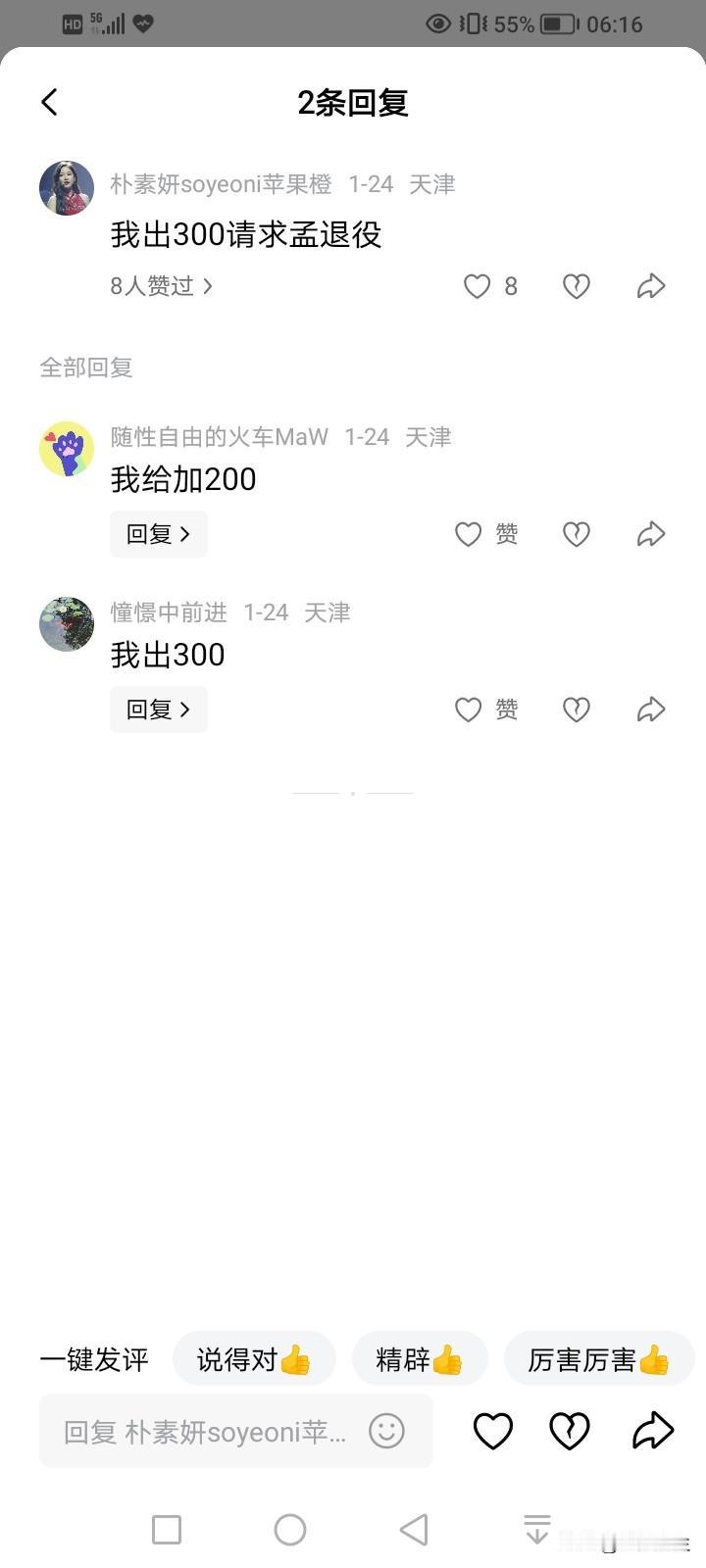Screen dimensions: 706x1568
Task: Tap the reply input field at the bottom
Action: pyautogui.click(x=216, y=1430)
